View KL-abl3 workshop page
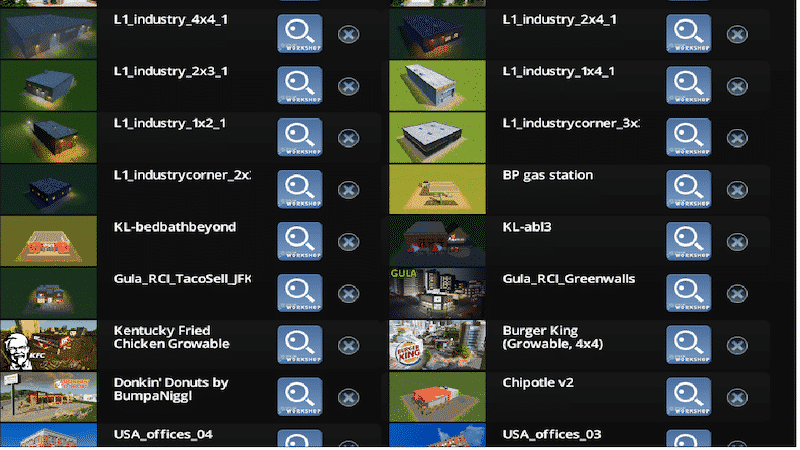Screen dimensions: 800x450 coord(688,241)
